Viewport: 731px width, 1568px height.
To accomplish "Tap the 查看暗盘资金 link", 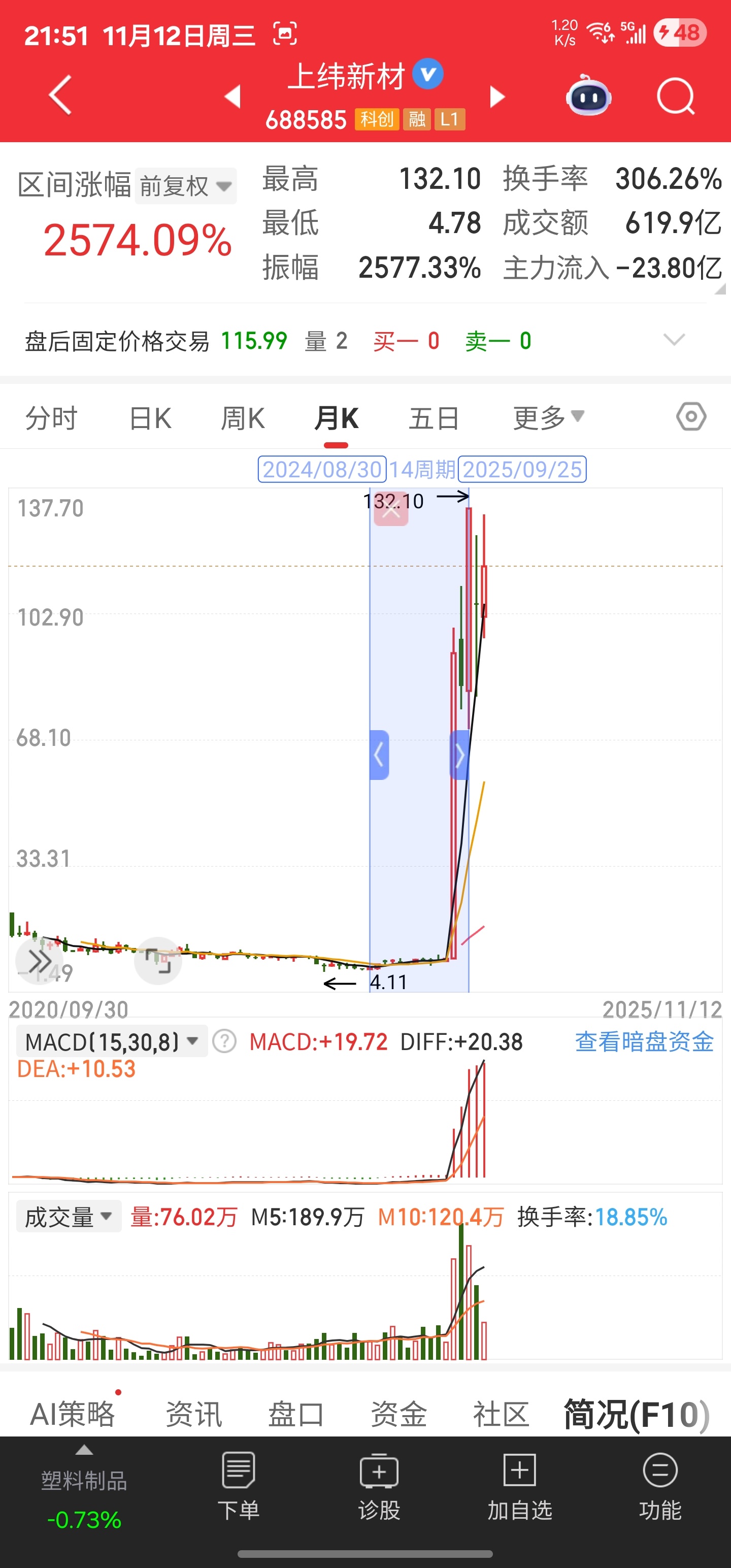I will click(x=645, y=1041).
